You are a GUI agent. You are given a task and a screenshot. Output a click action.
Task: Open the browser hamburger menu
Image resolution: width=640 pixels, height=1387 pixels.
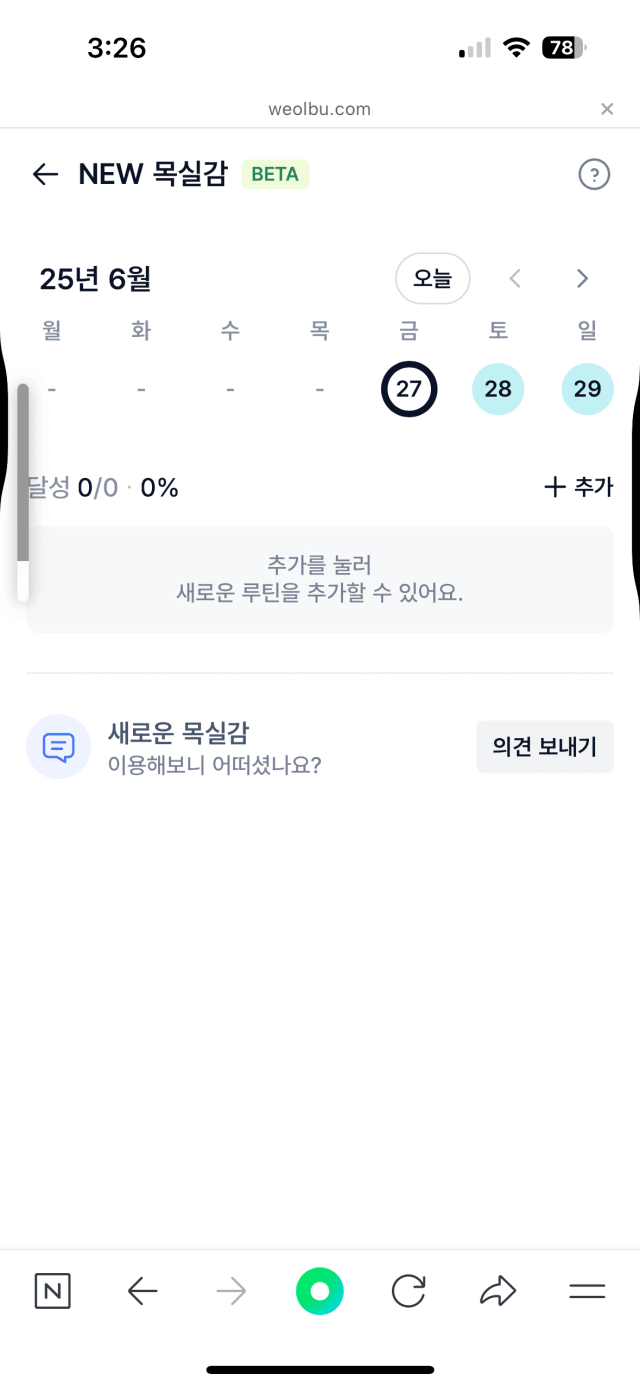coord(587,1292)
